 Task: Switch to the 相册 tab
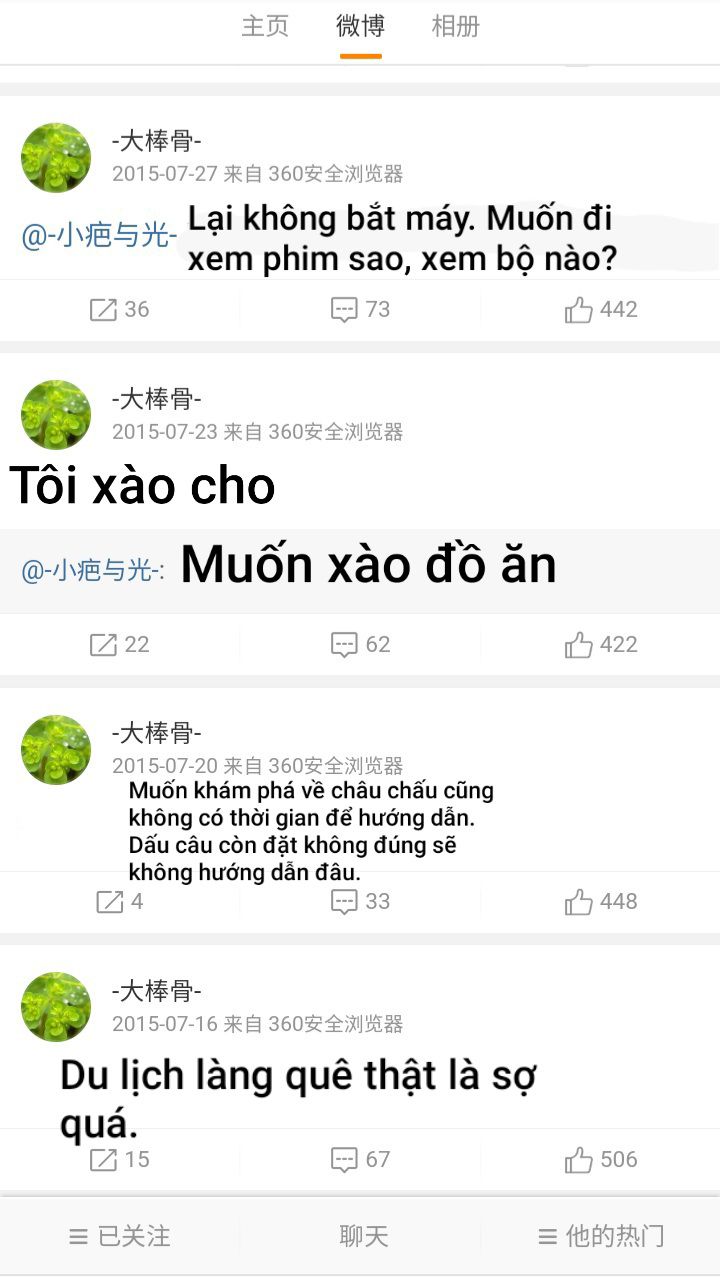click(455, 26)
